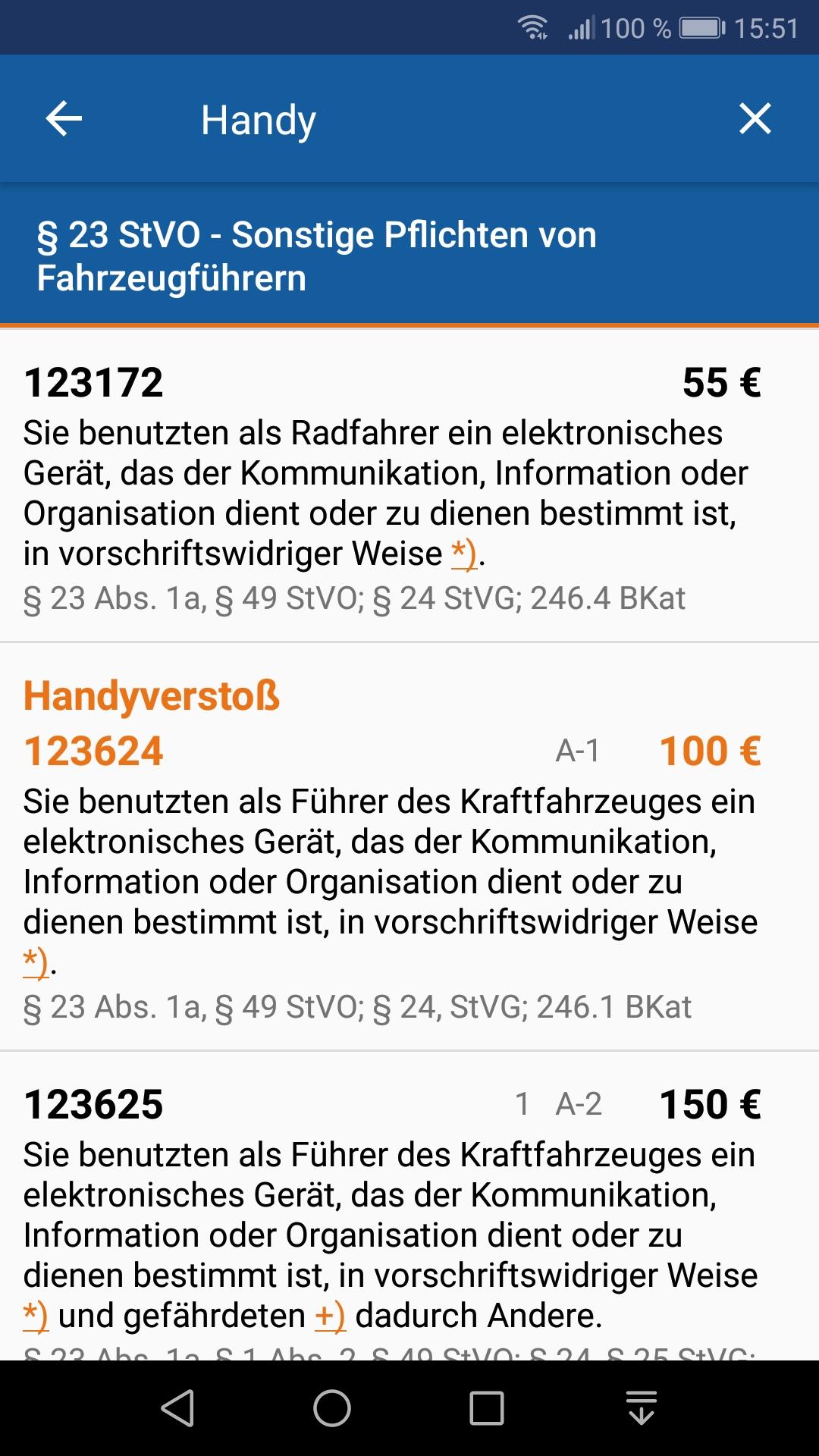
Task: Open recent apps from navigation bar
Action: coord(486,1409)
